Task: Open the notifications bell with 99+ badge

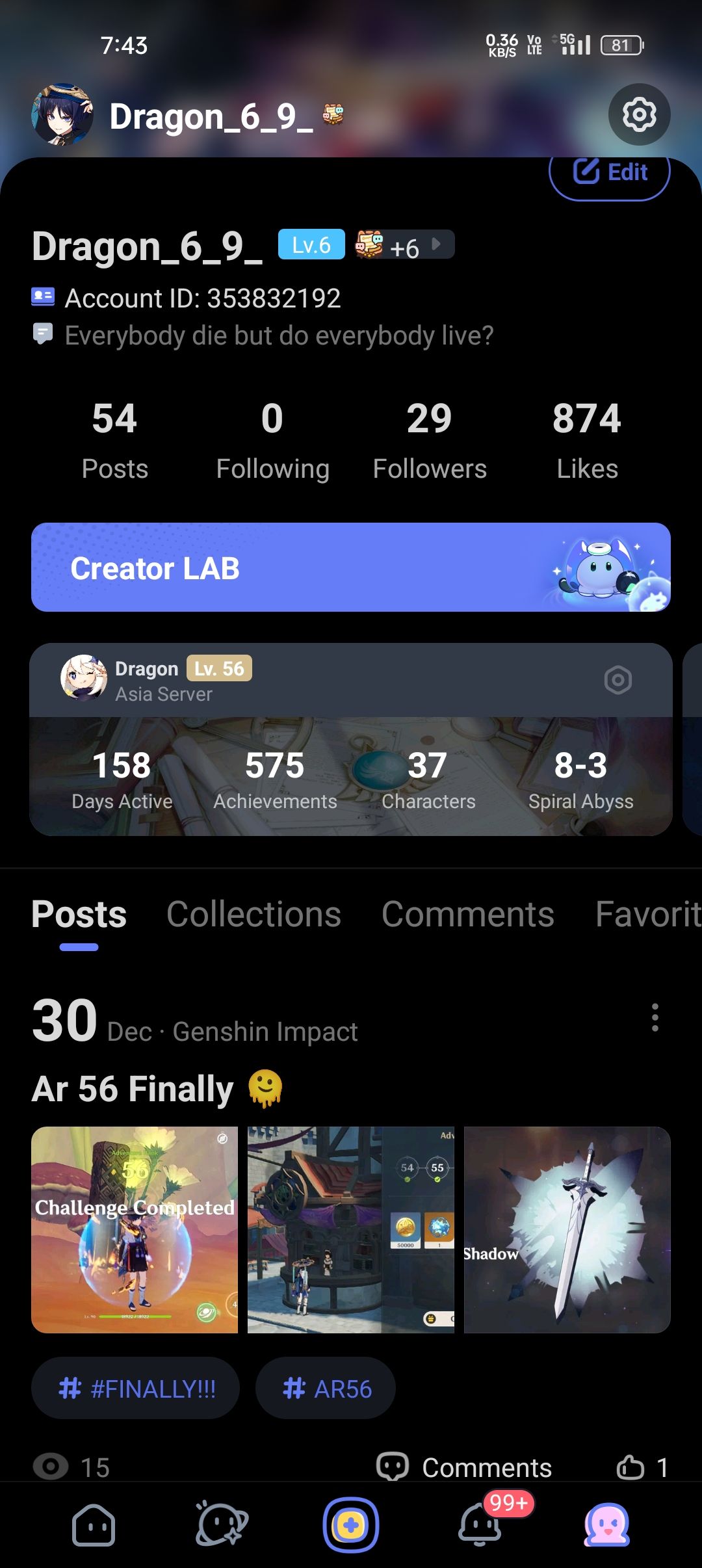Action: pos(480,1525)
